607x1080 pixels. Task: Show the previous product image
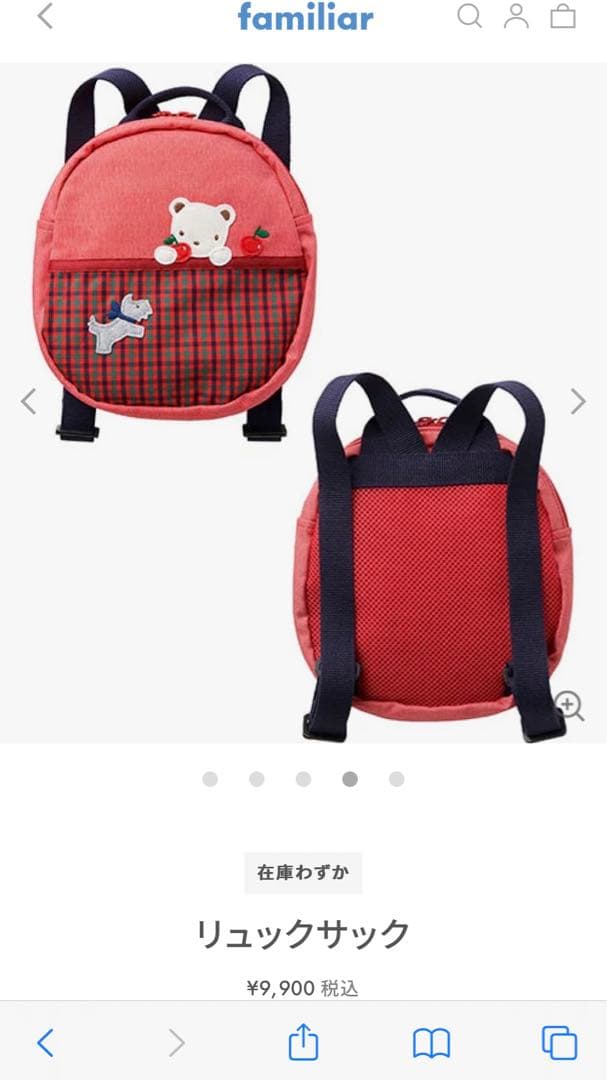point(28,401)
